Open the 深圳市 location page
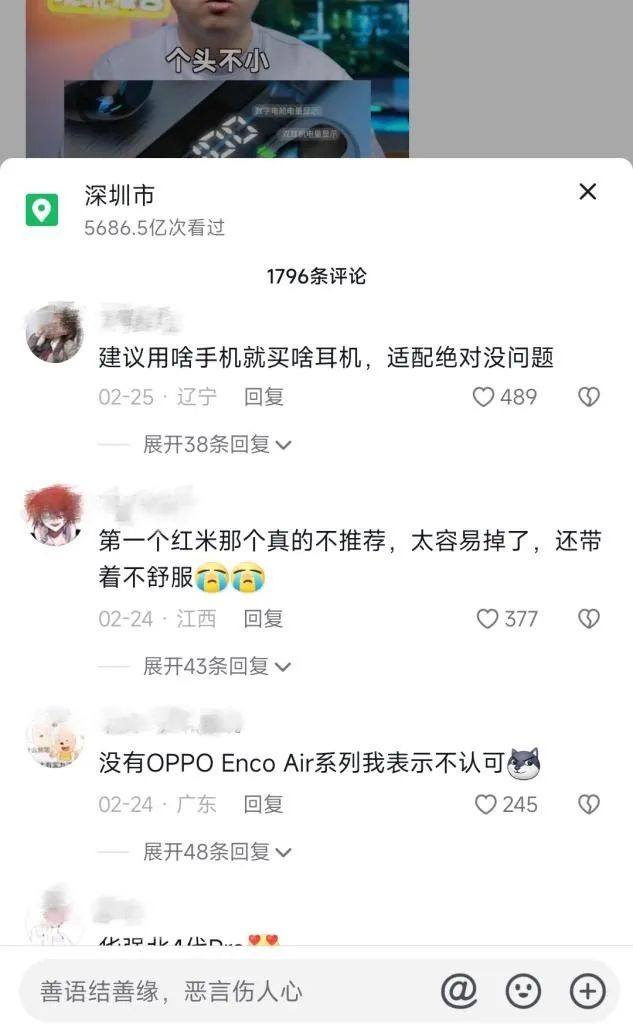This screenshot has height=1027, width=633. point(120,196)
